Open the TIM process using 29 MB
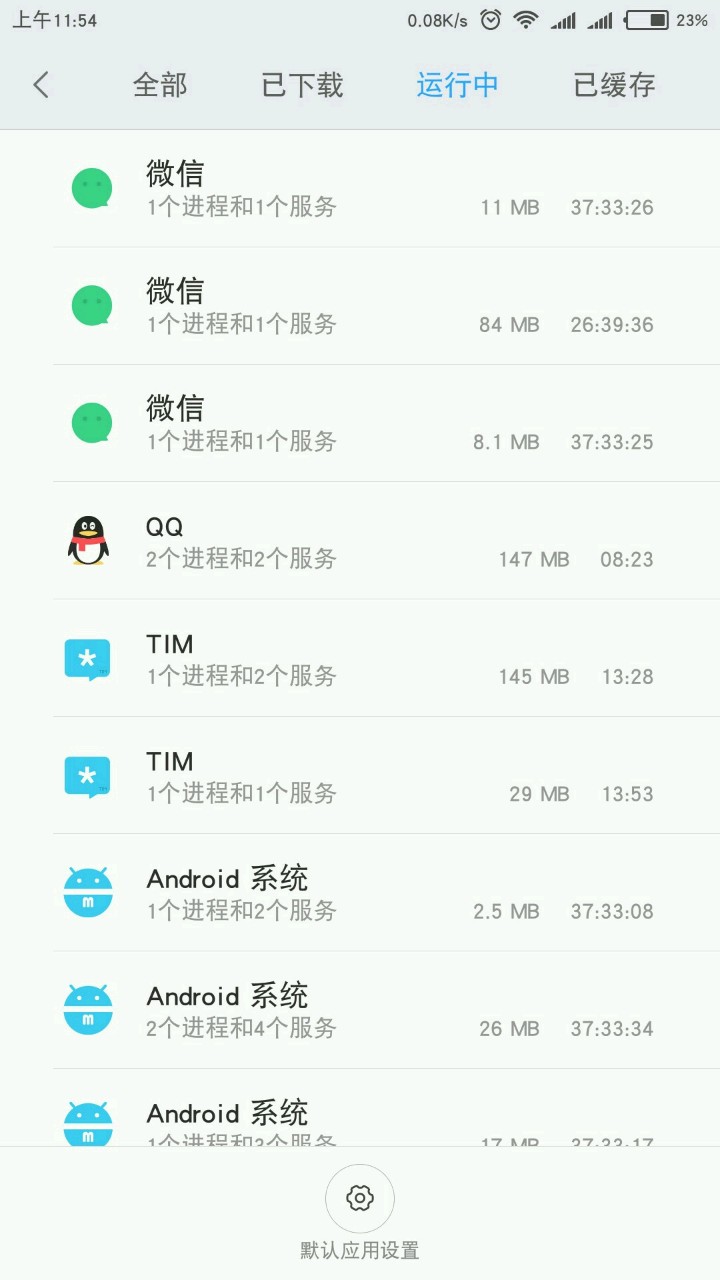The height and width of the screenshot is (1280, 720). [385, 776]
